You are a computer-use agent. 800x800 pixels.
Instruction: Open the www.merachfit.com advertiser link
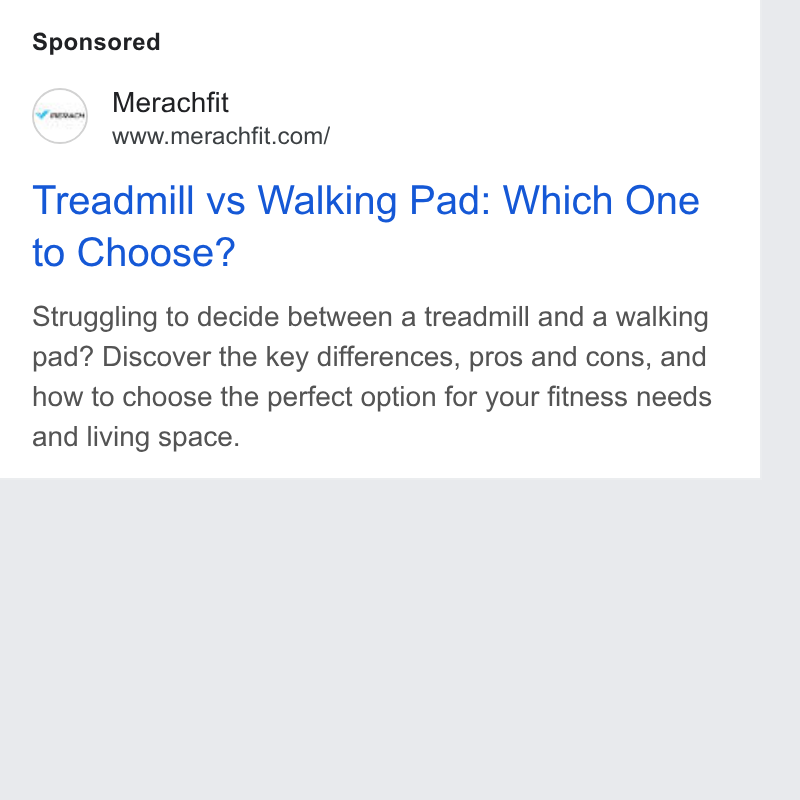point(221,136)
